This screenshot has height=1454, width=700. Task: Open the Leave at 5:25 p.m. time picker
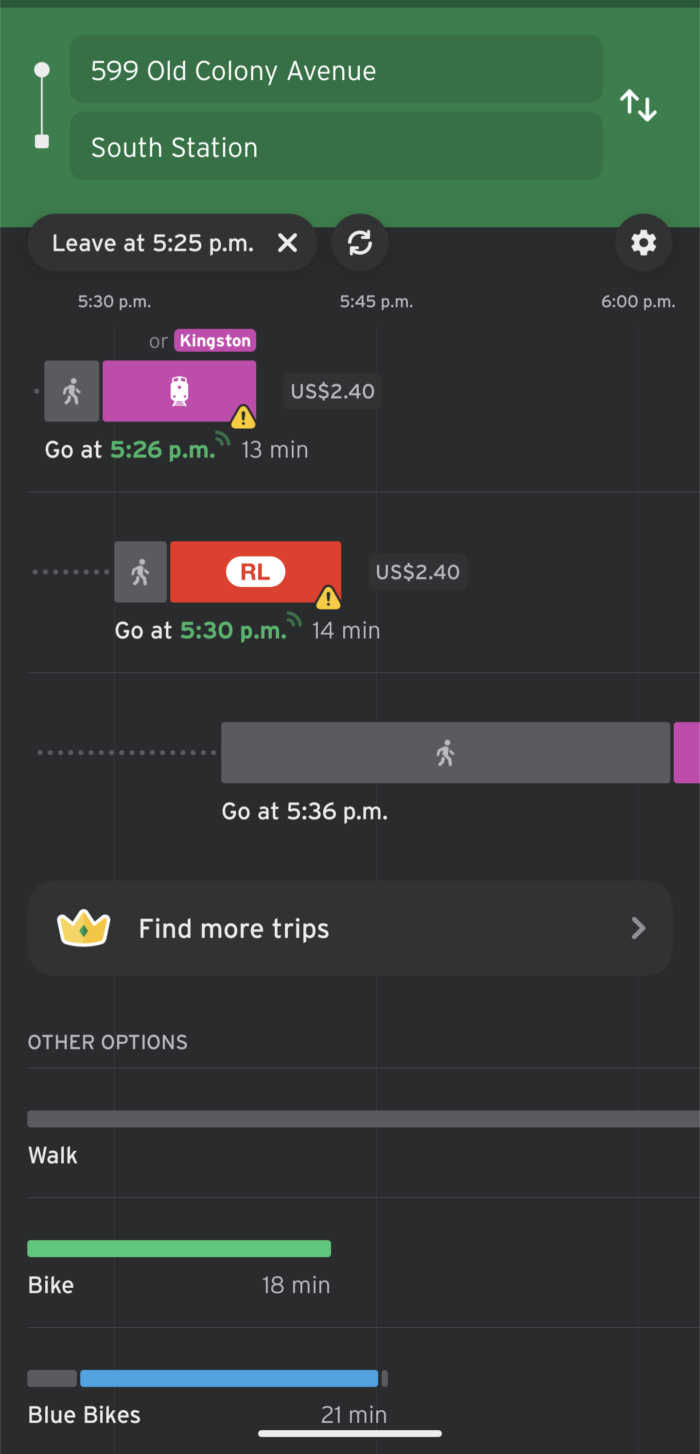pos(153,243)
